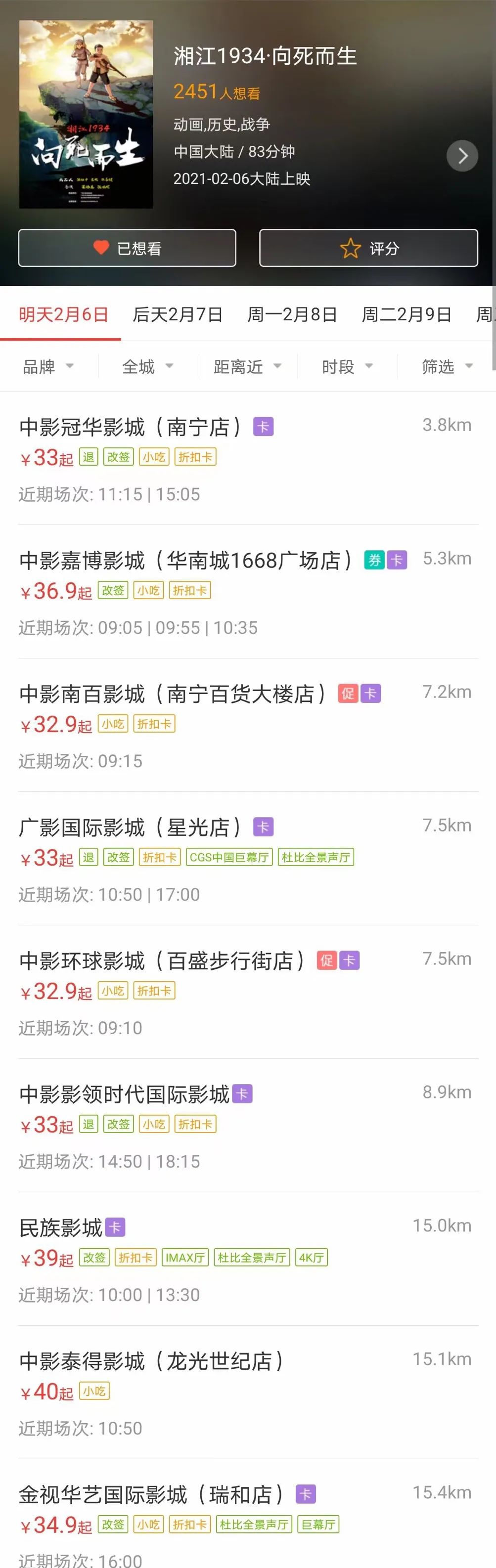Expand the 时段 time-slot filter
The width and height of the screenshot is (496, 1568).
[347, 366]
